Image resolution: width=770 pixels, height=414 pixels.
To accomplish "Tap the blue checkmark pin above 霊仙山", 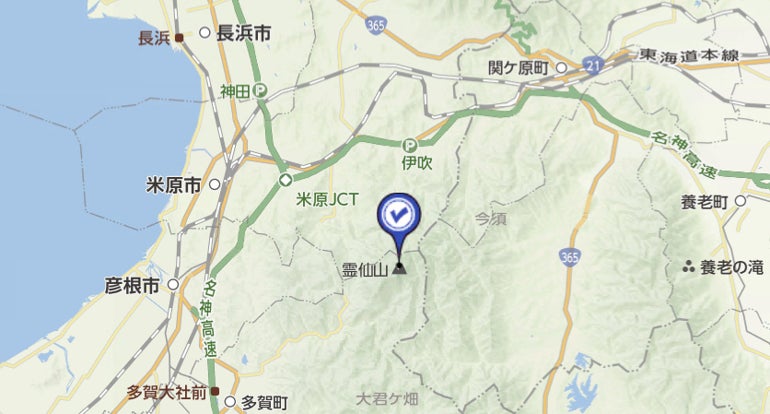I will 399,215.
